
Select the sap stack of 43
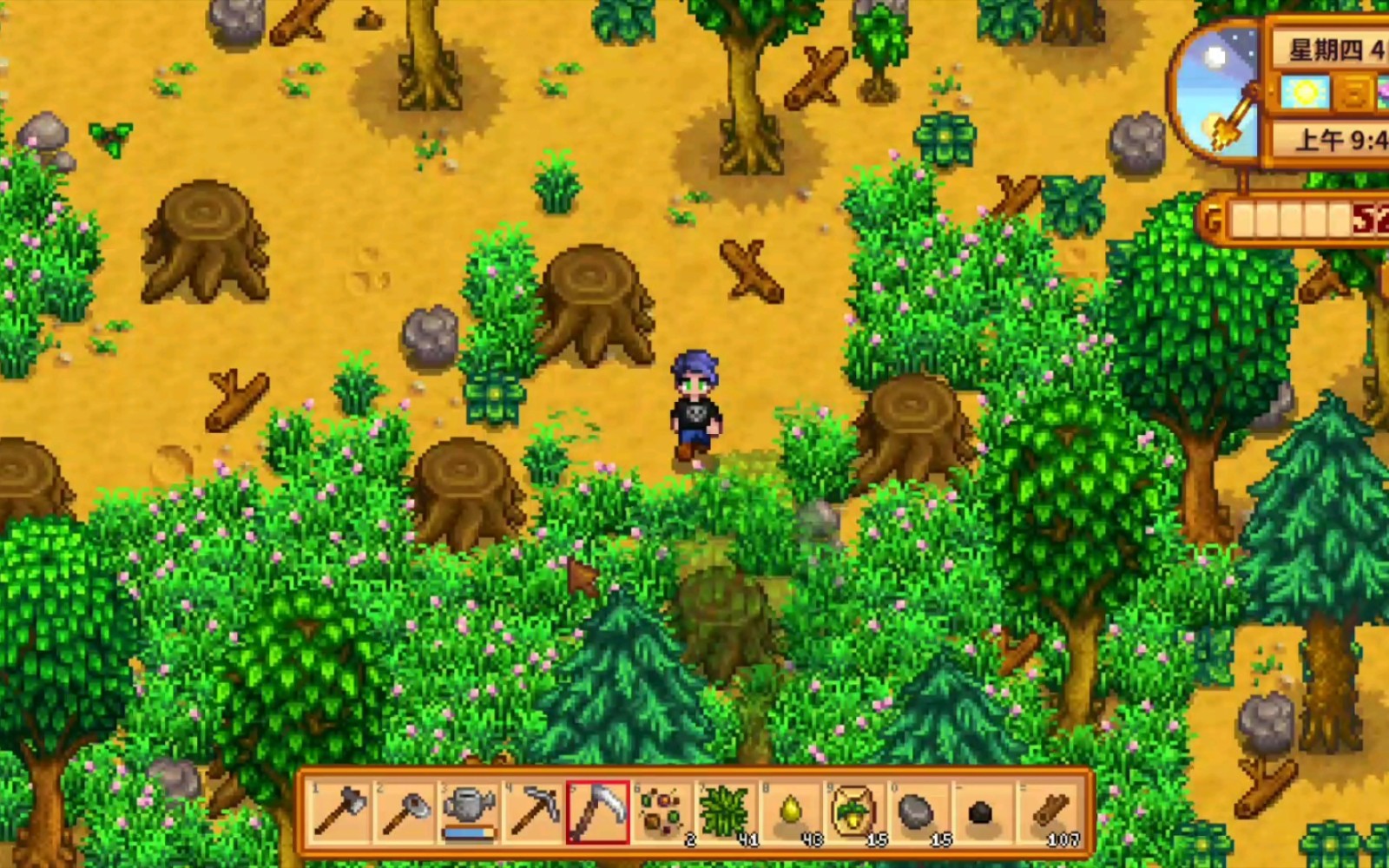(790, 813)
